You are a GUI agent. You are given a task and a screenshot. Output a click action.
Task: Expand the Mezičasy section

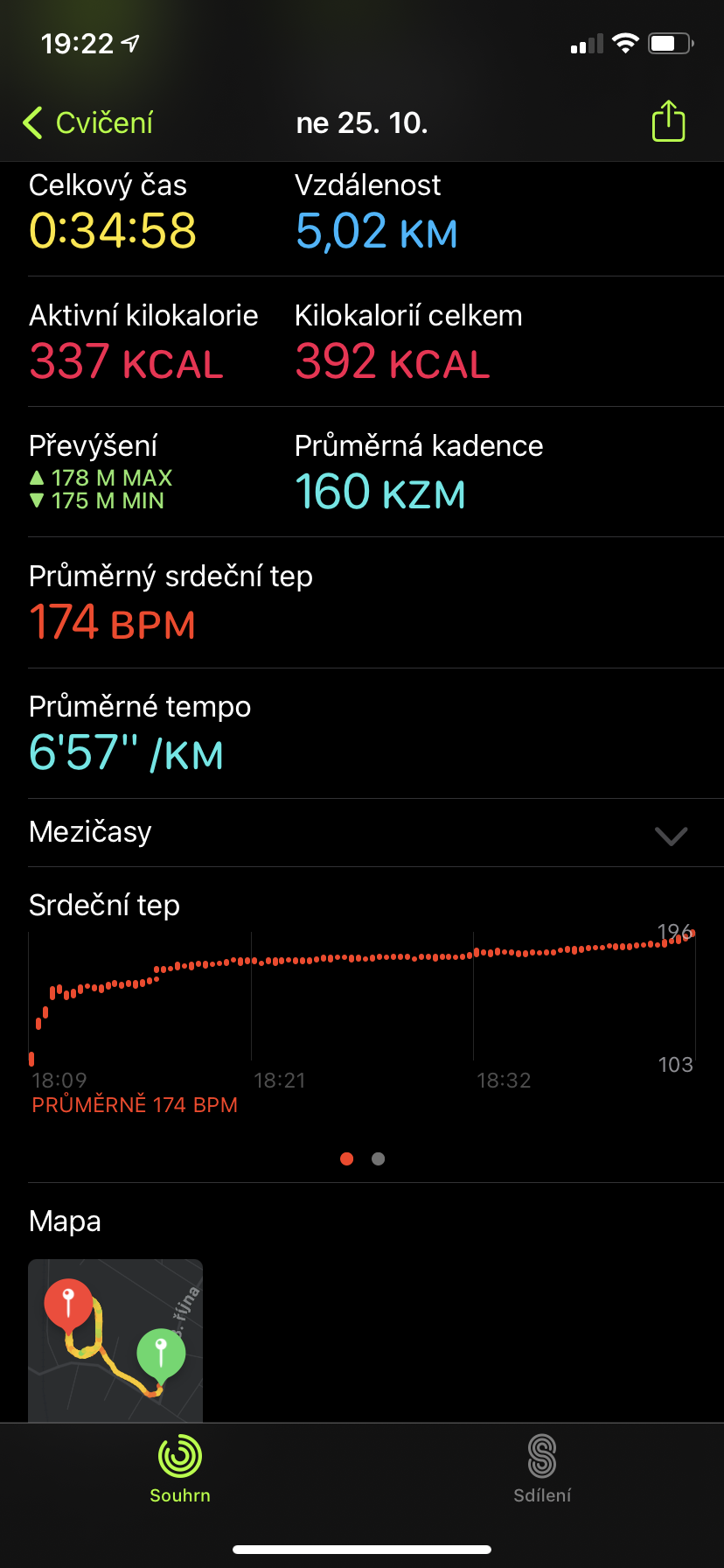pos(362,832)
